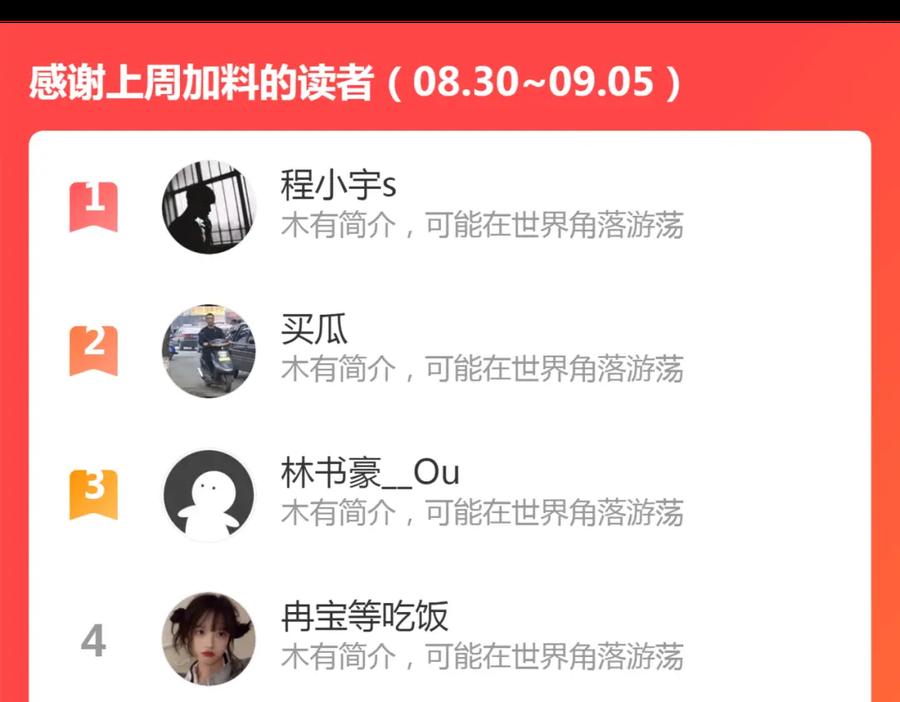Open the 冉宝等吃饭 reader row
Viewport: 900px width, 702px height.
450,637
